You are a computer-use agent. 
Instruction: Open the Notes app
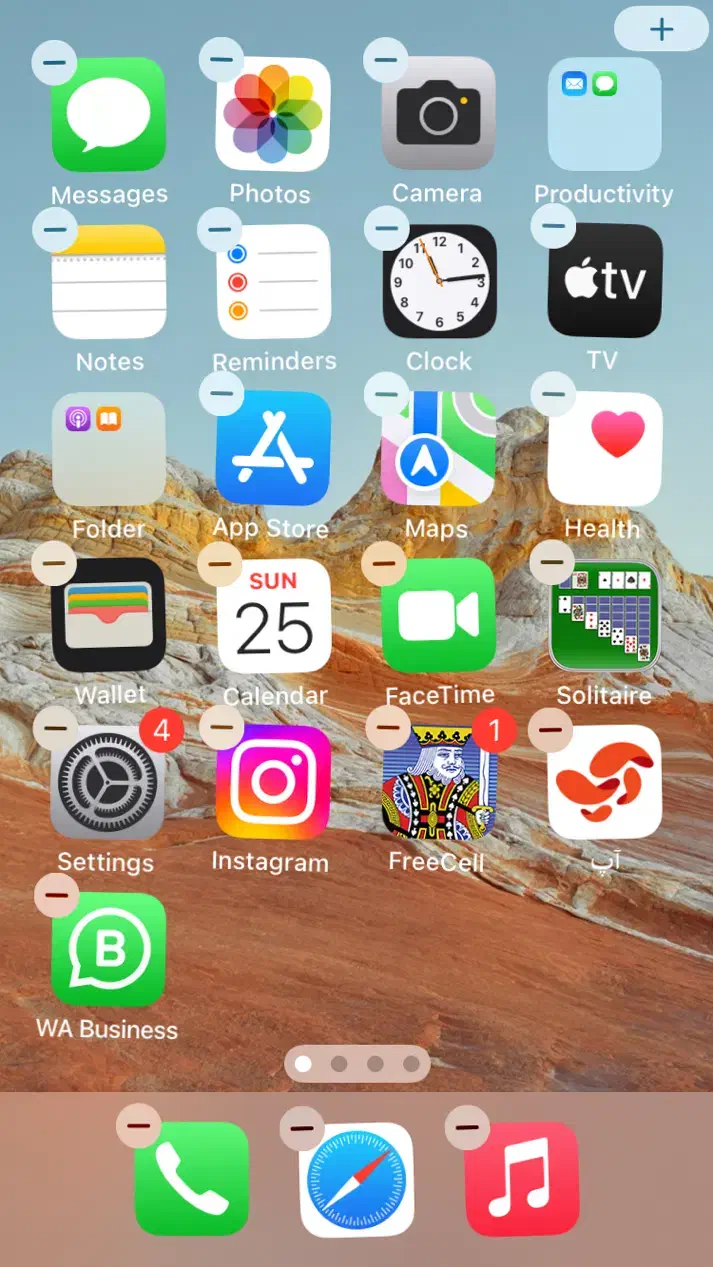click(108, 281)
